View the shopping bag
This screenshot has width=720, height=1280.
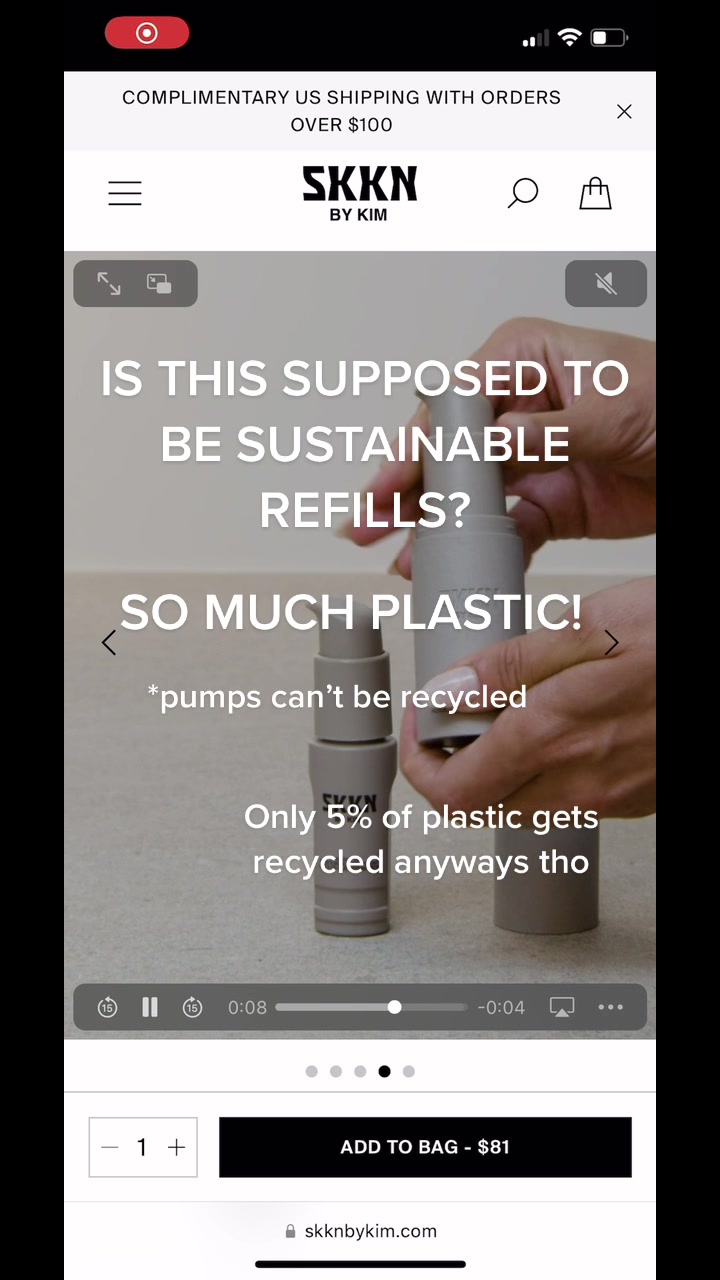coord(595,193)
